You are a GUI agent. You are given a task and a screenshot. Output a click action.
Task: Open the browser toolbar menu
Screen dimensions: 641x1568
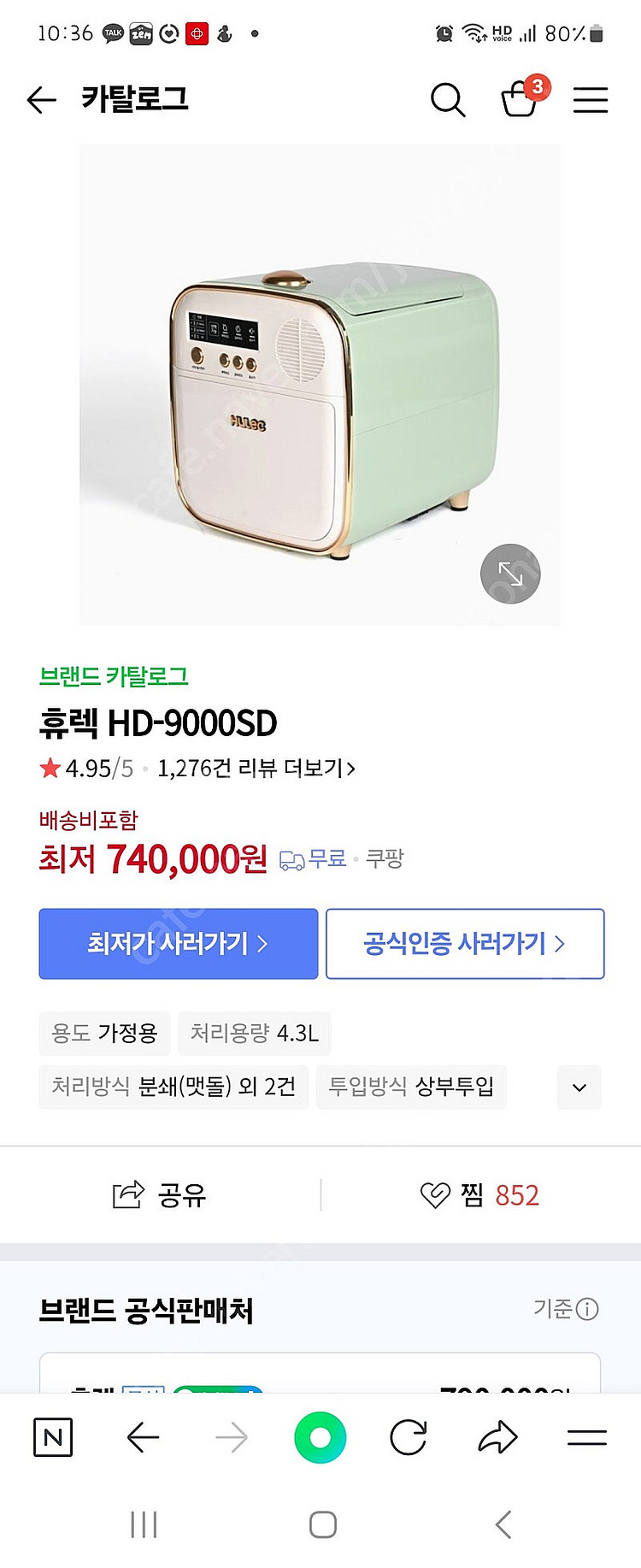click(587, 1437)
